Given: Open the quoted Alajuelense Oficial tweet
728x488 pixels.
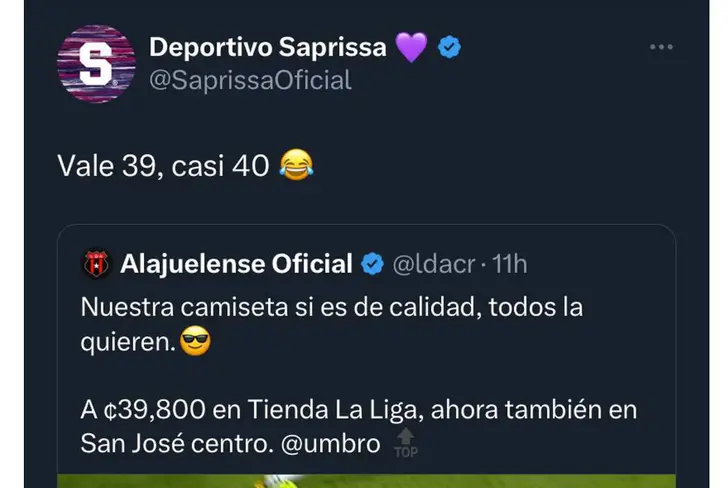Looking at the screenshot, I should click(365, 330).
